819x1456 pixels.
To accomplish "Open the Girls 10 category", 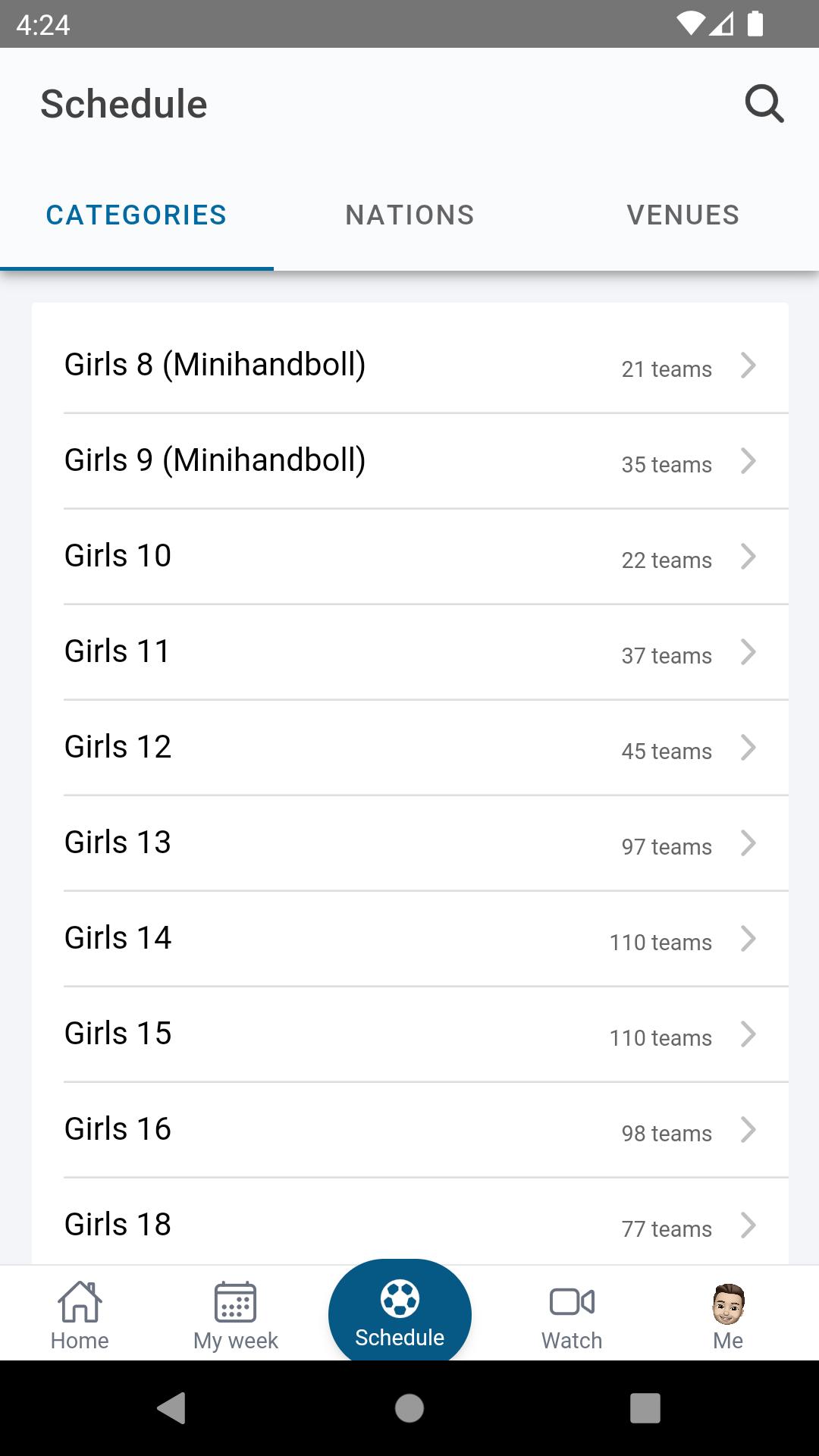I will 410,557.
